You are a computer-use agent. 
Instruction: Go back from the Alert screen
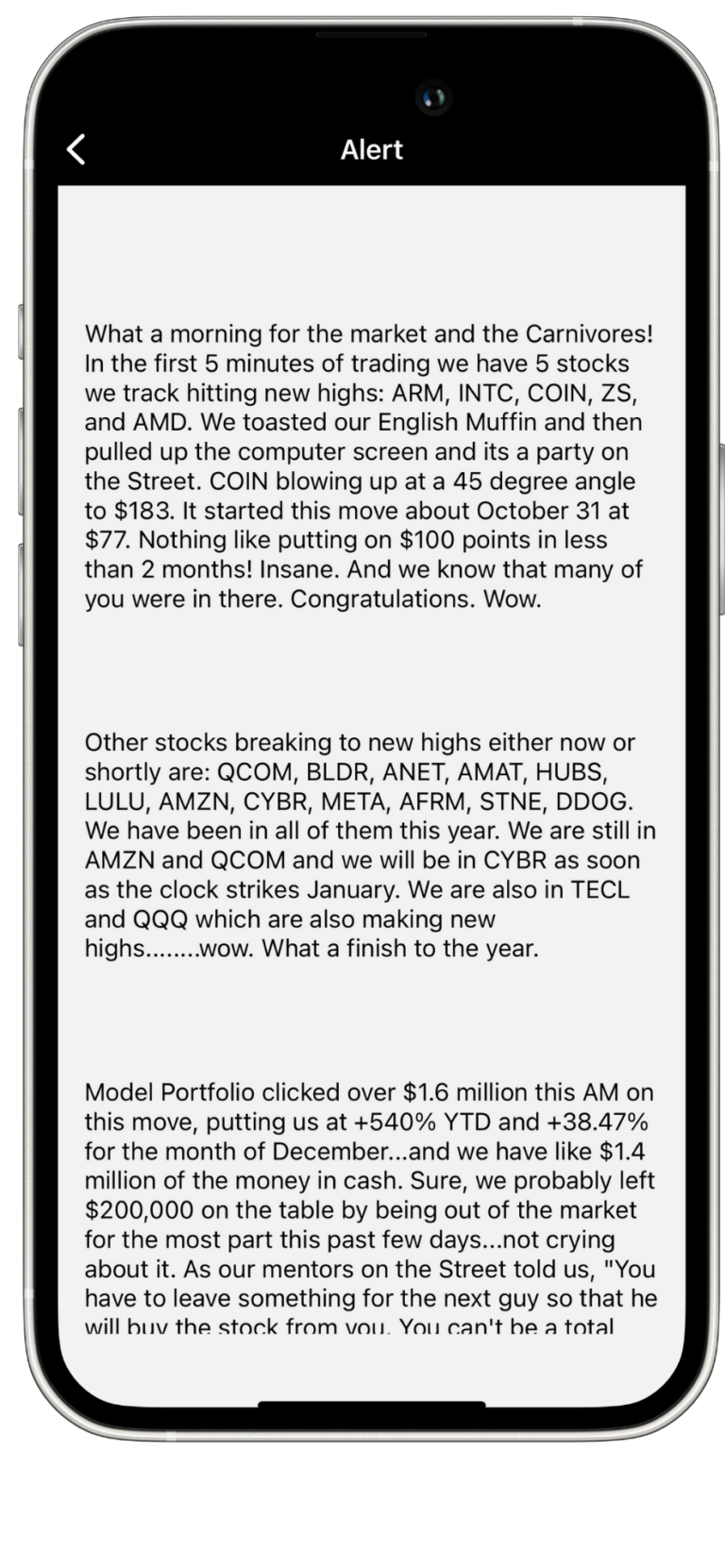tap(76, 149)
